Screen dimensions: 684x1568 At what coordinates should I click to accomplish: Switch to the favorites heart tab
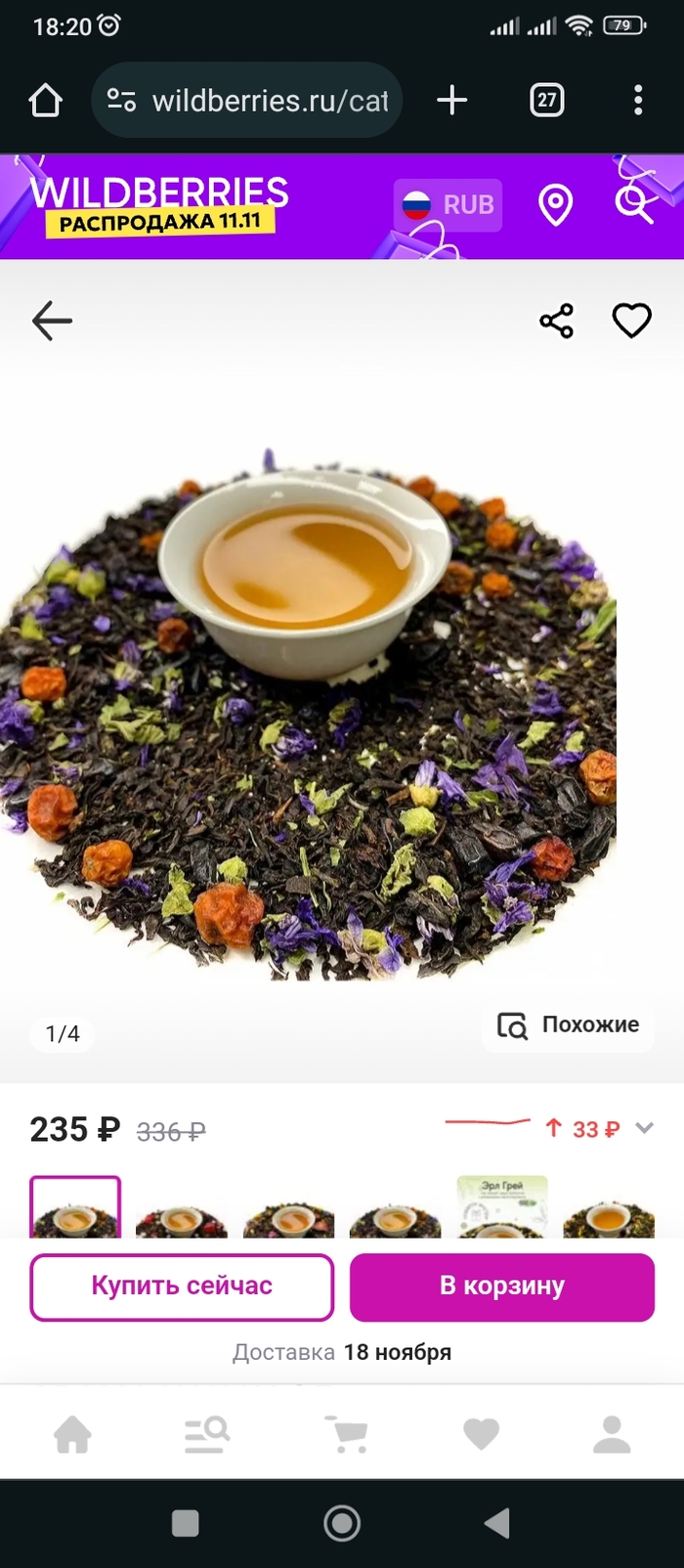[x=481, y=1434]
